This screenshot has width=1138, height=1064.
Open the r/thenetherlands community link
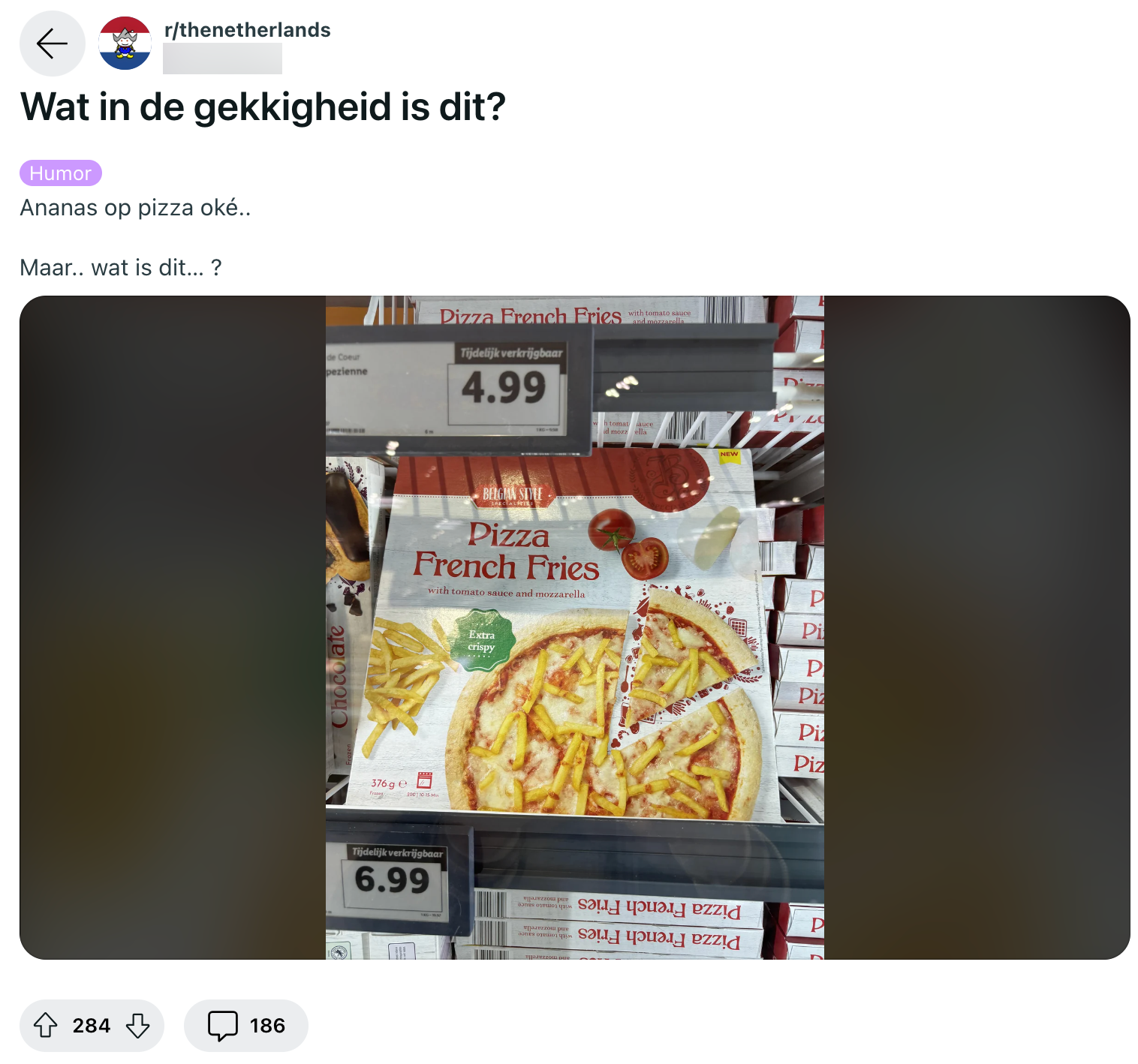(x=247, y=30)
